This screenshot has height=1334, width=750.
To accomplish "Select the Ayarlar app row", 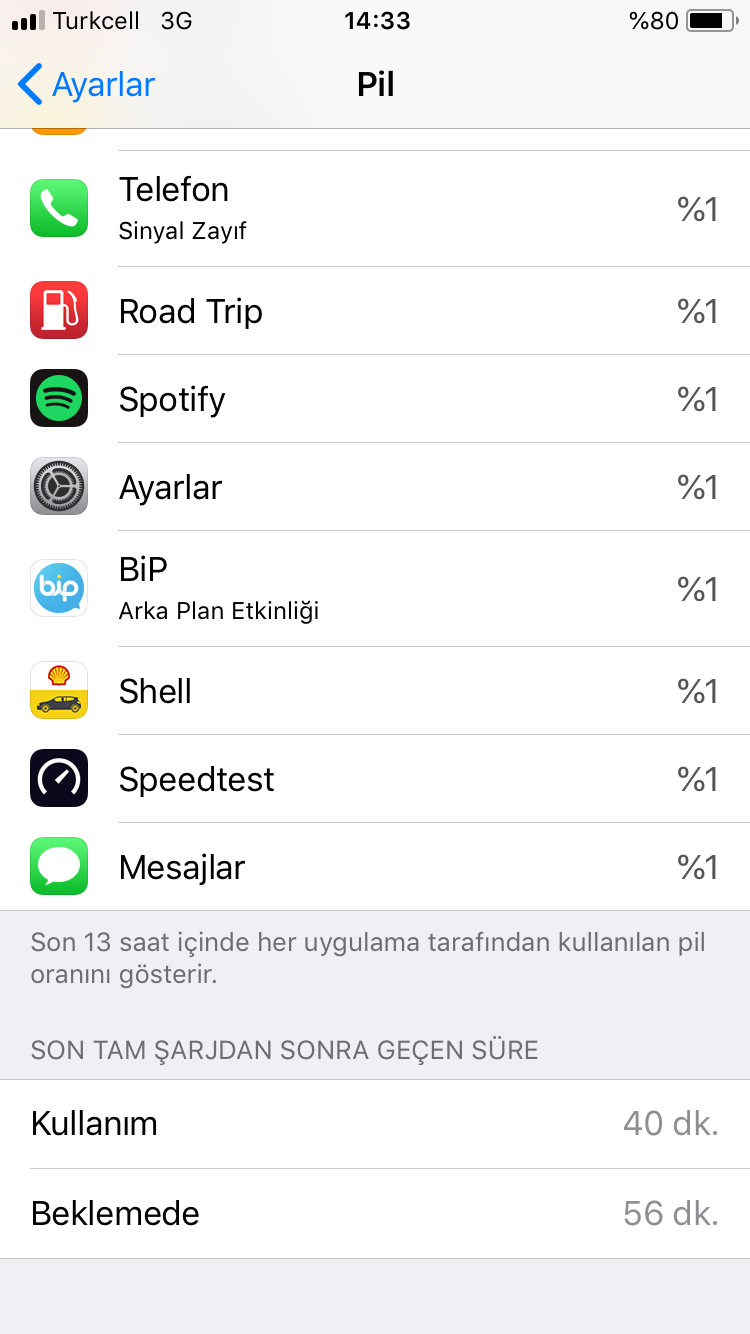I will click(375, 487).
